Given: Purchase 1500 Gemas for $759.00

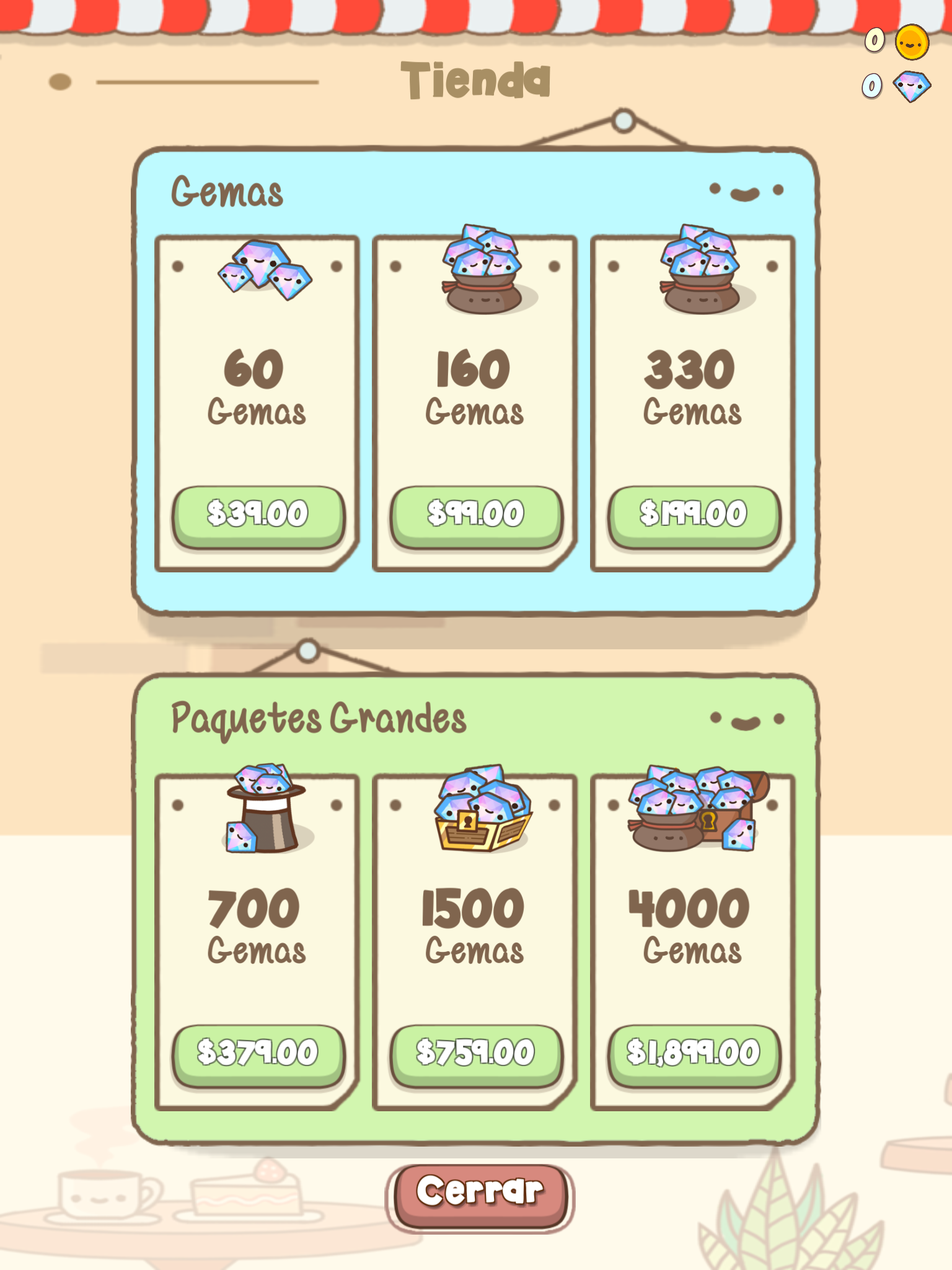Looking at the screenshot, I should 476,1054.
